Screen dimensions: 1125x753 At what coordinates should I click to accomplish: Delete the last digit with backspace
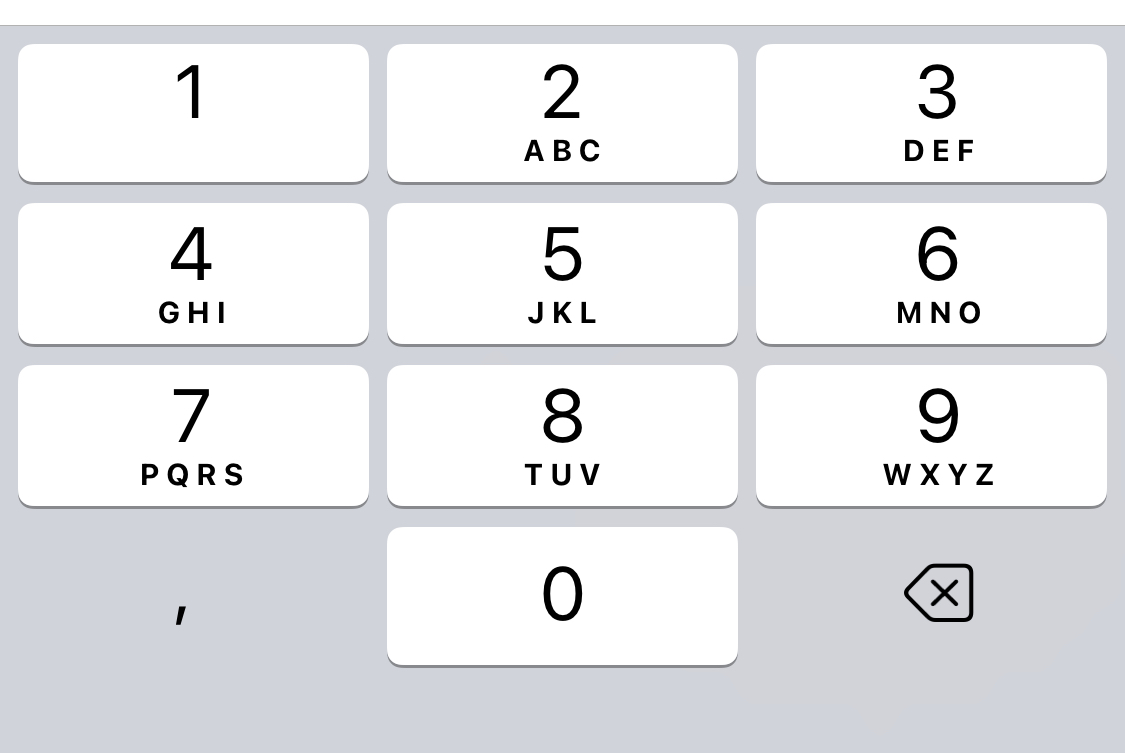[x=939, y=593]
